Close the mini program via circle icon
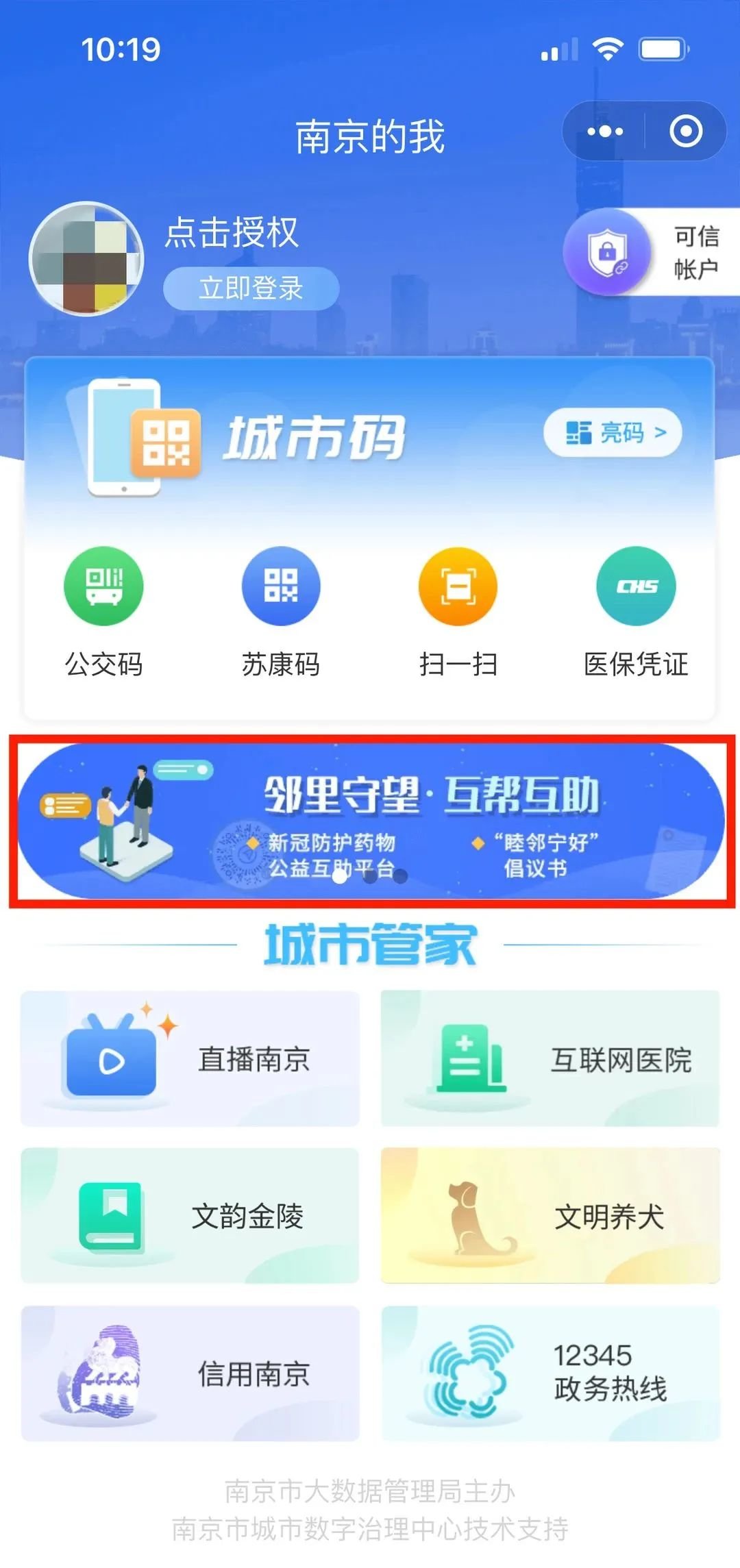740x1568 pixels. [686, 131]
